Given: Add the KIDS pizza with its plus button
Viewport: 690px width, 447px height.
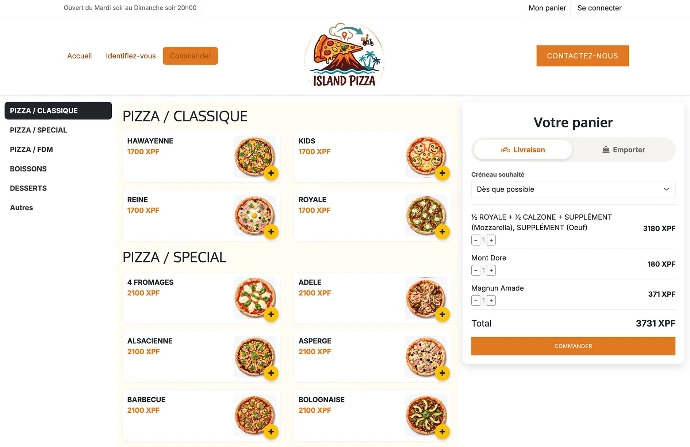Looking at the screenshot, I should point(442,173).
